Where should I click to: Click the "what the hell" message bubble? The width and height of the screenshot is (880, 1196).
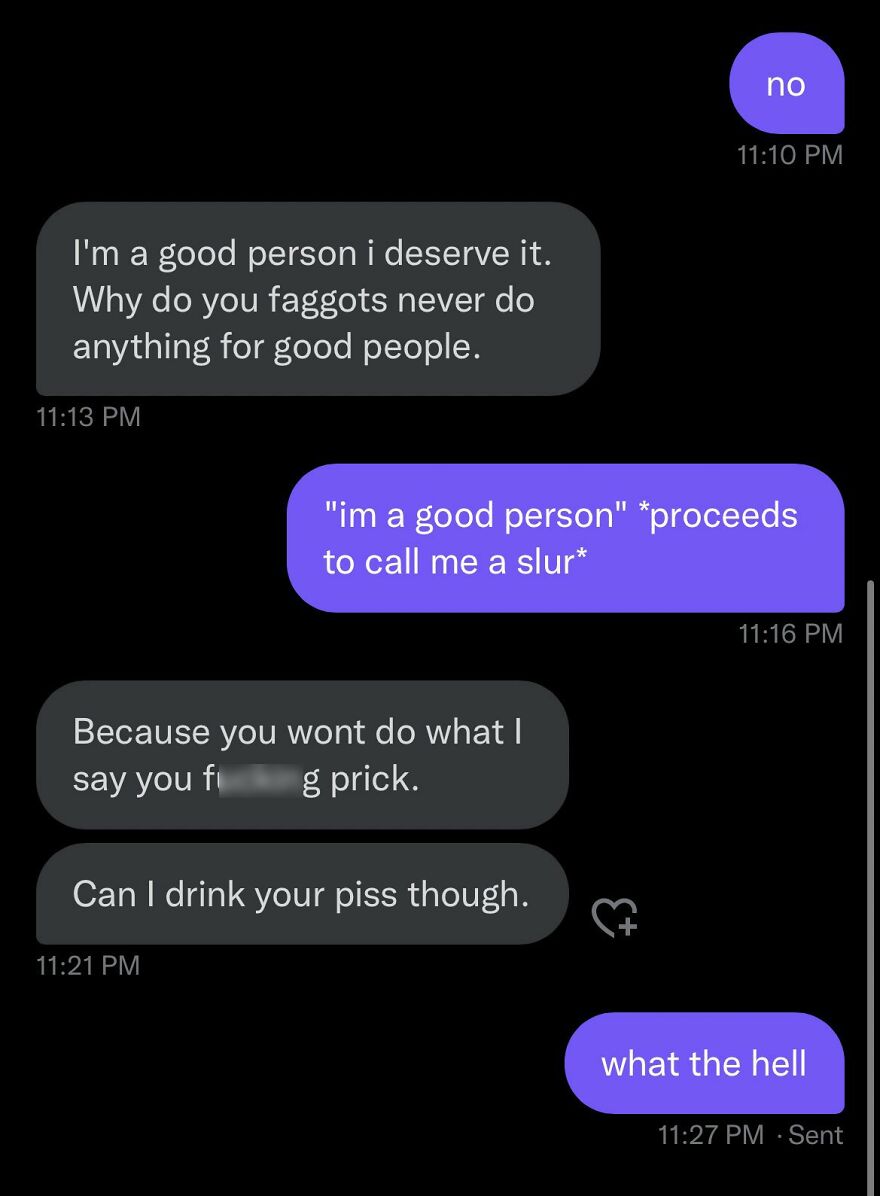[x=703, y=1063]
